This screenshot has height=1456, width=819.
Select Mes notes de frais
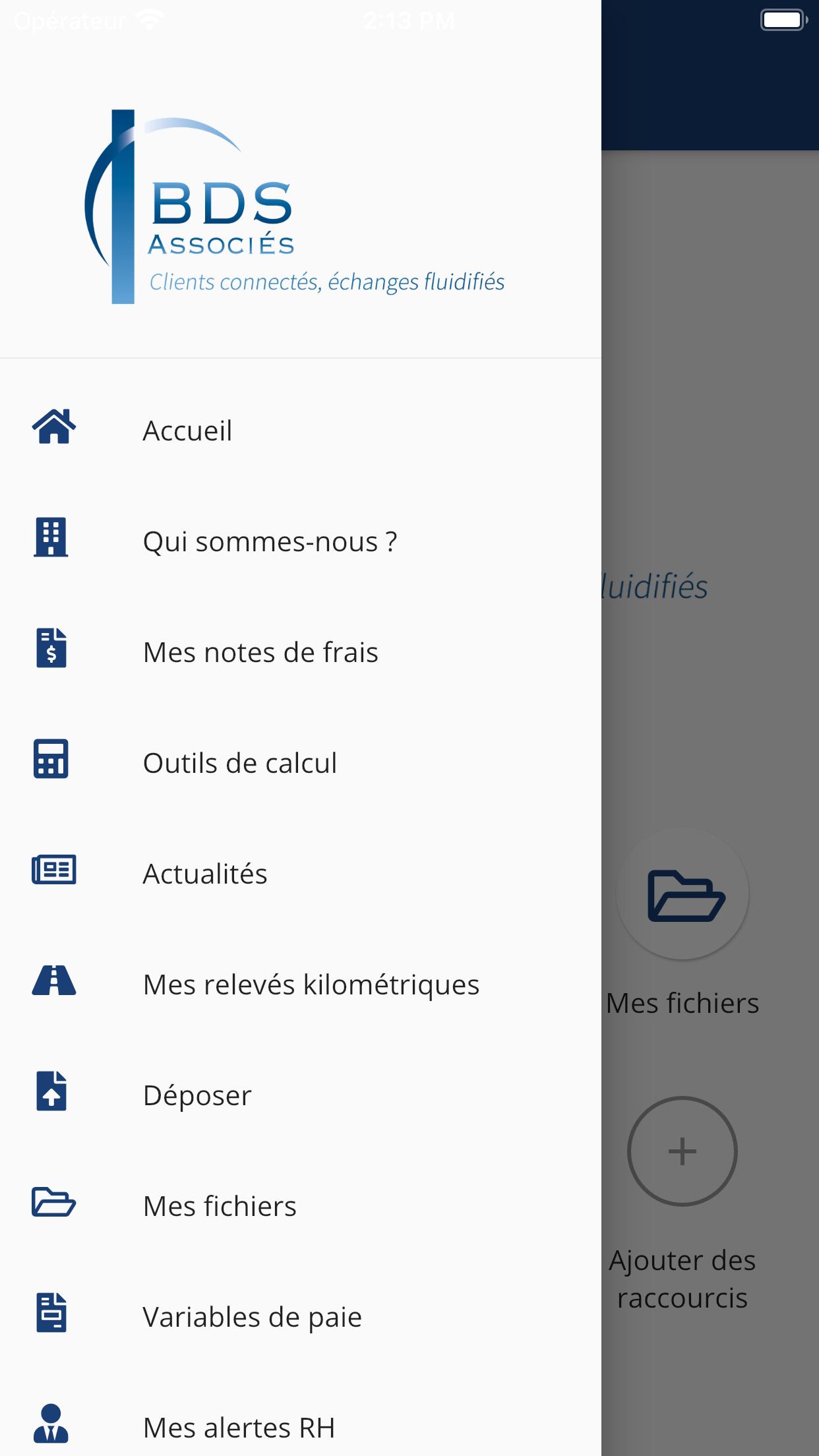pyautogui.click(x=260, y=652)
